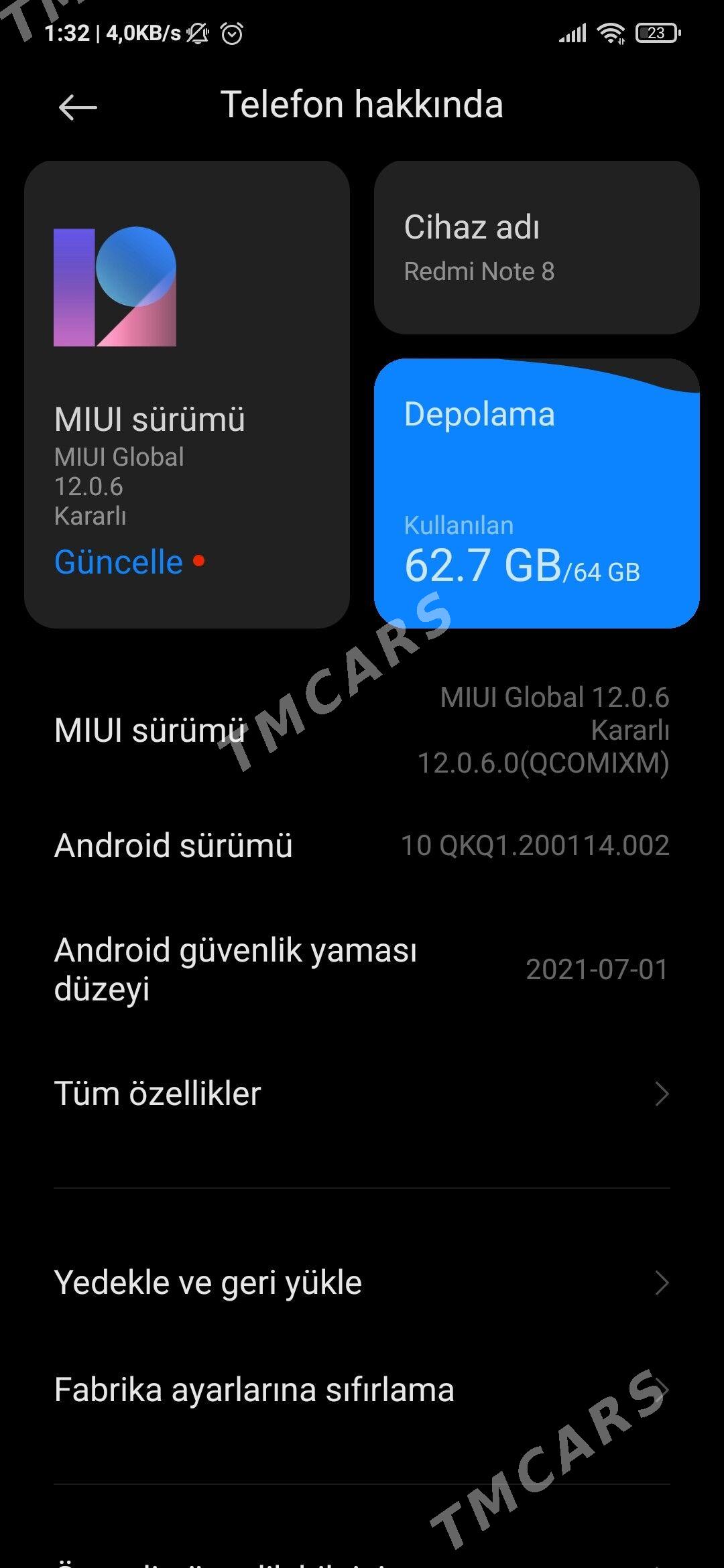Viewport: 724px width, 1568px height.
Task: Open Fabrika ayarlarına sıfırlama
Action: pyautogui.click(x=362, y=1390)
